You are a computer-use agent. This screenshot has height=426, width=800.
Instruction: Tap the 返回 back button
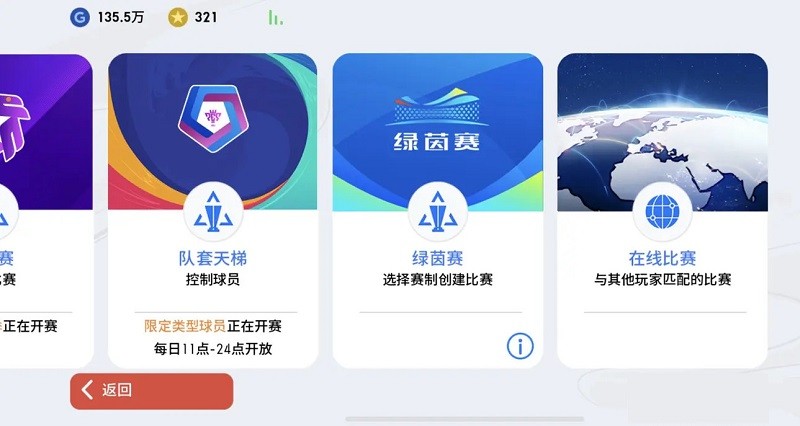[151, 391]
